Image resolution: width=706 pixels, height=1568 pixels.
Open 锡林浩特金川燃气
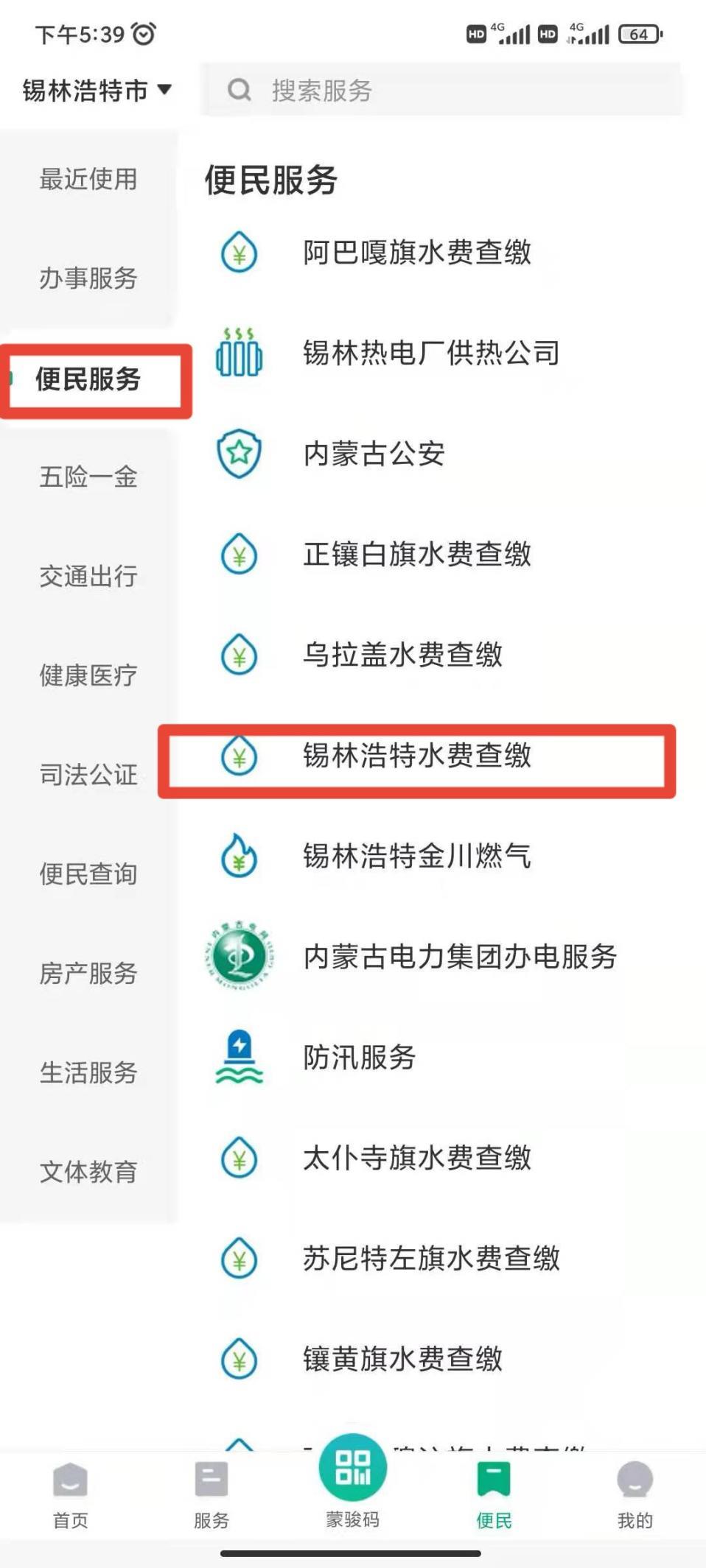pos(416,857)
